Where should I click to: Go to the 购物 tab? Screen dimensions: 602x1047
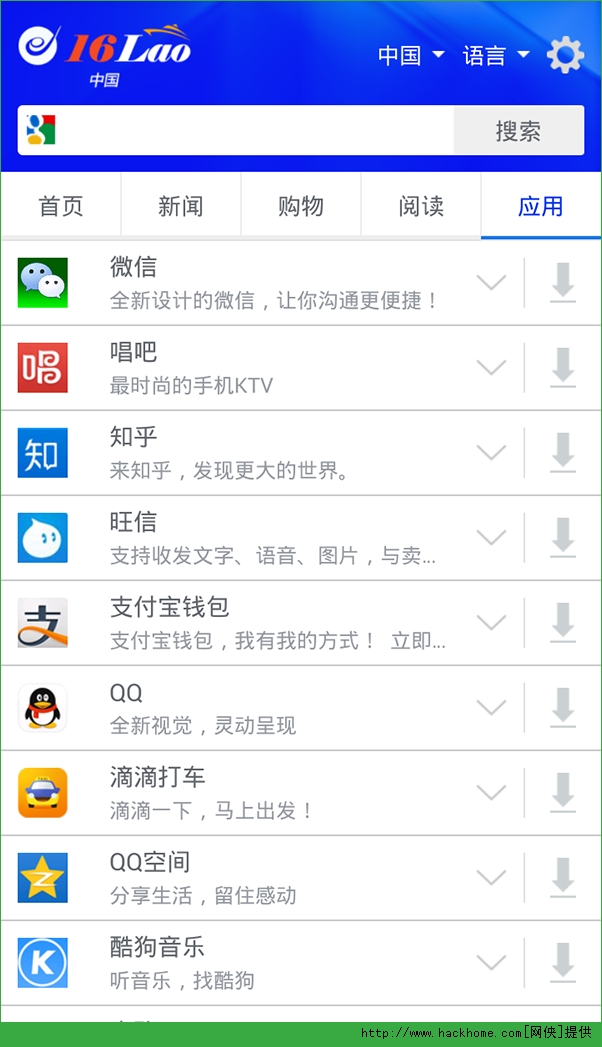click(x=301, y=206)
